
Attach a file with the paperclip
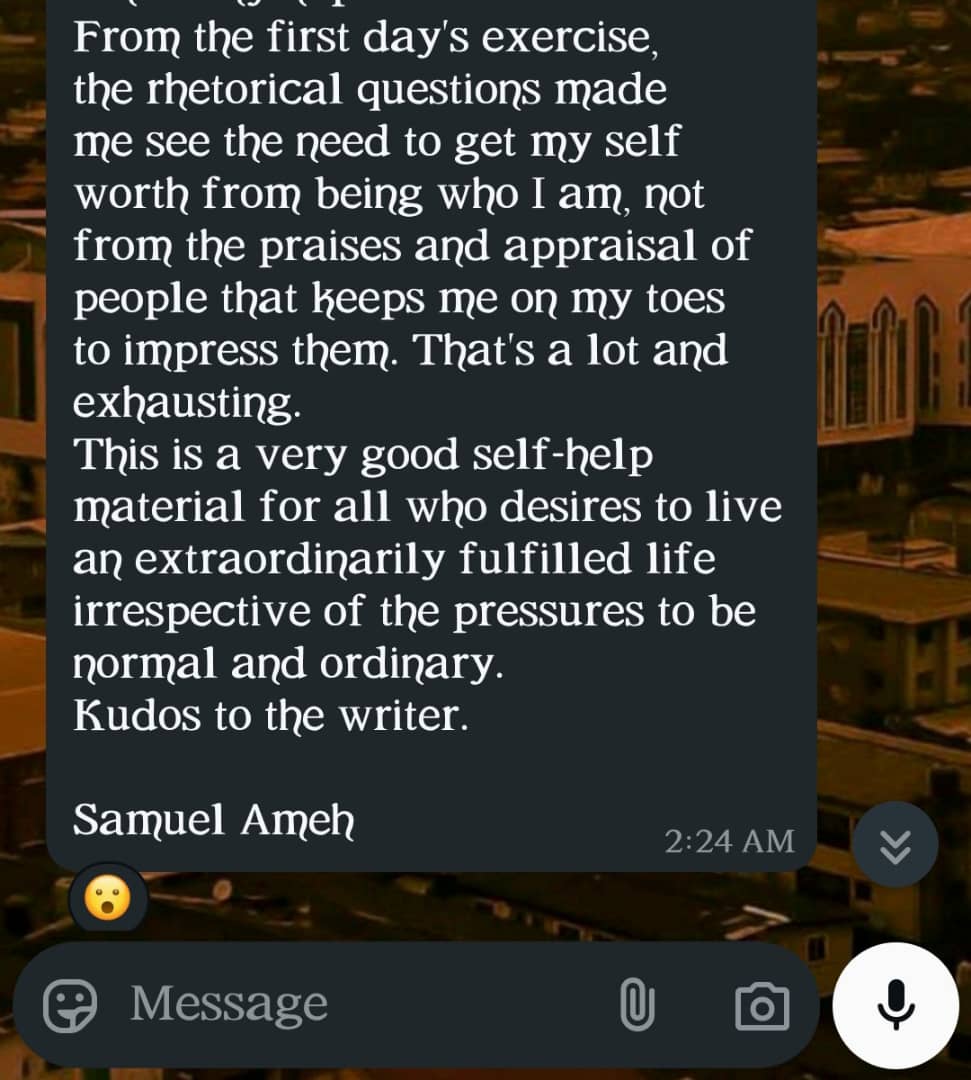click(x=637, y=1004)
